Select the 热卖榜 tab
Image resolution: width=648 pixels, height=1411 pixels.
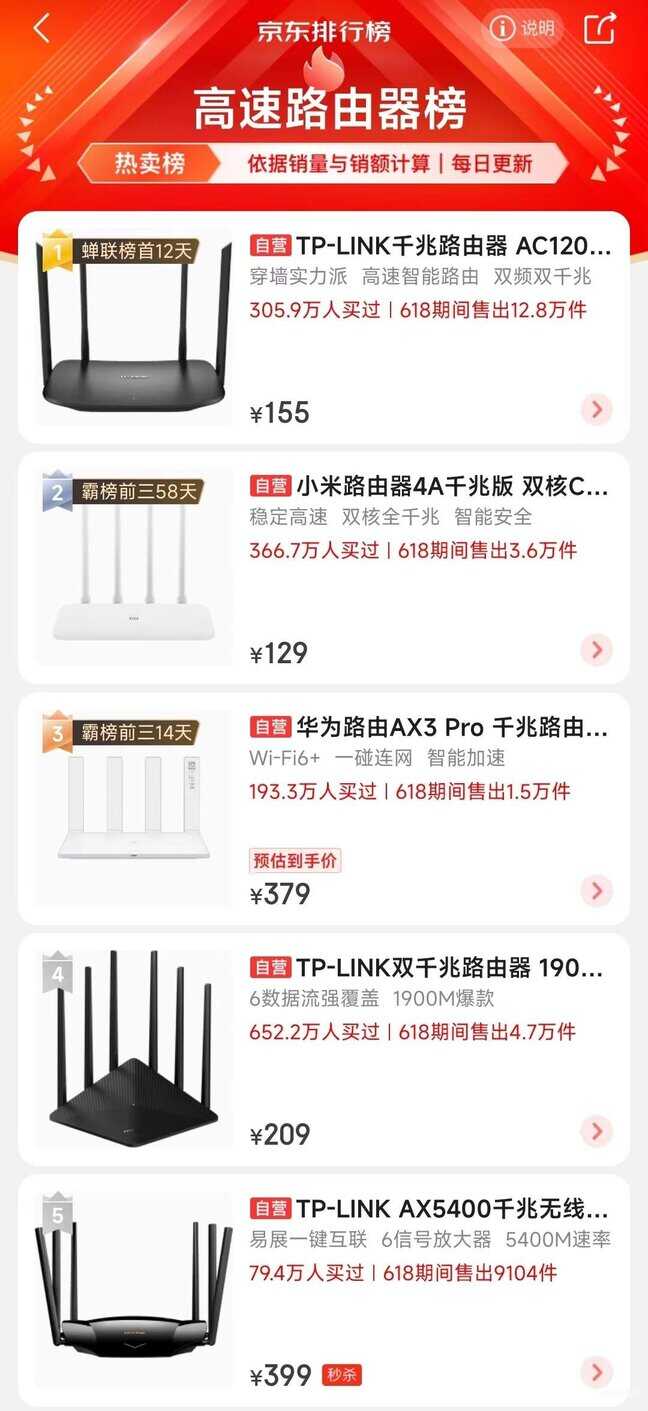click(149, 164)
